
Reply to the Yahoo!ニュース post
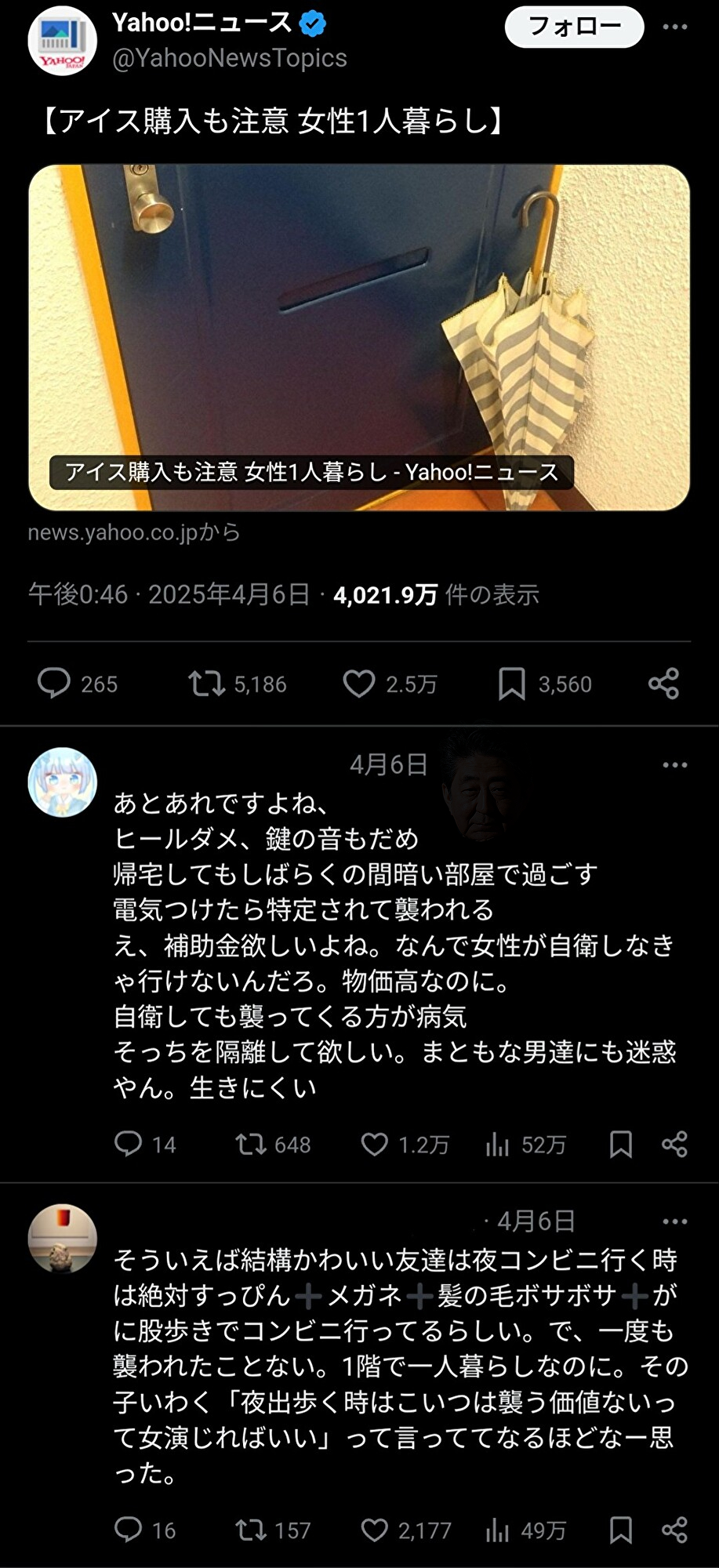(x=54, y=684)
